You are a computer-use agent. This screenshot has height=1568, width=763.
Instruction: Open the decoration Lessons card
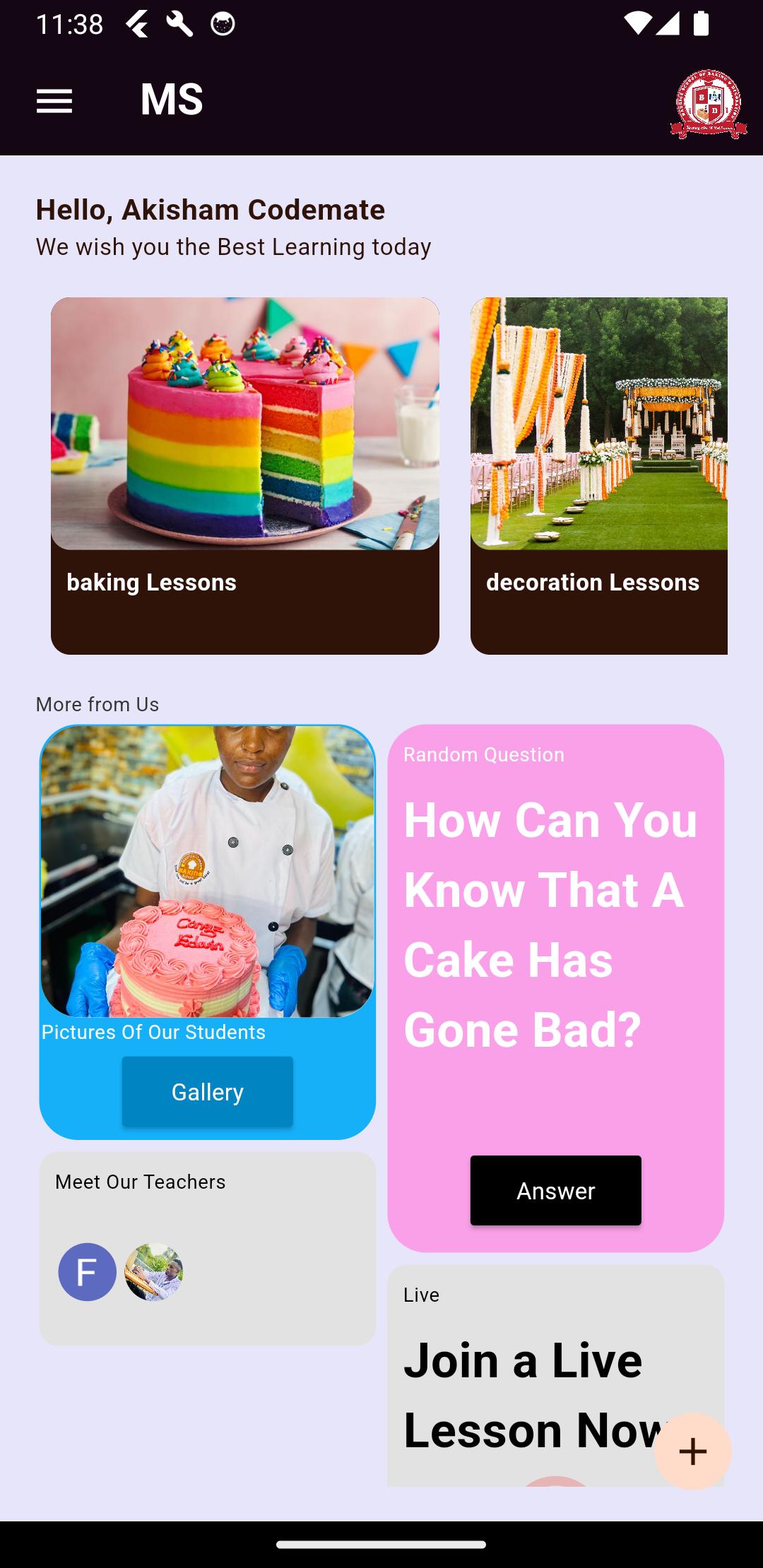click(x=598, y=475)
